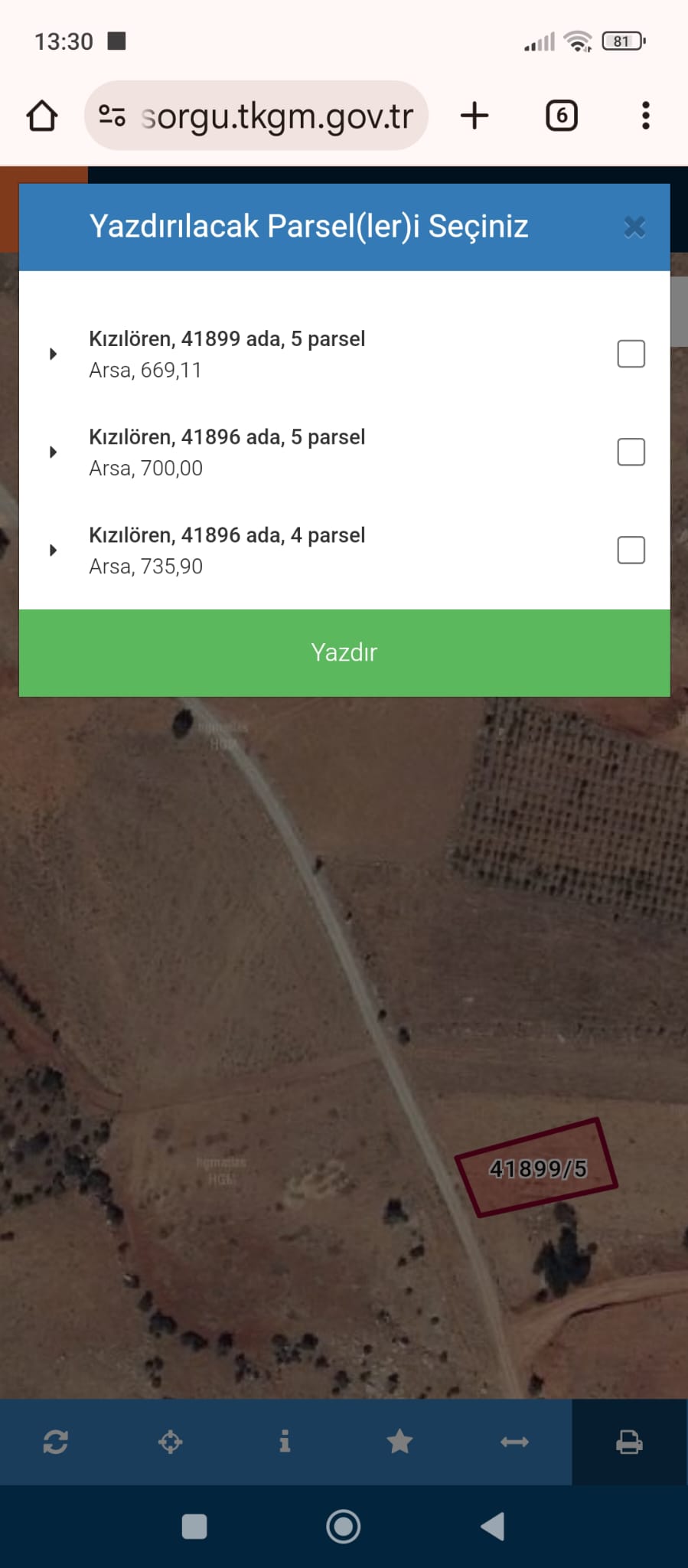Tap the star favorites icon
Image resolution: width=688 pixels, height=1568 pixels.
pyautogui.click(x=399, y=1442)
